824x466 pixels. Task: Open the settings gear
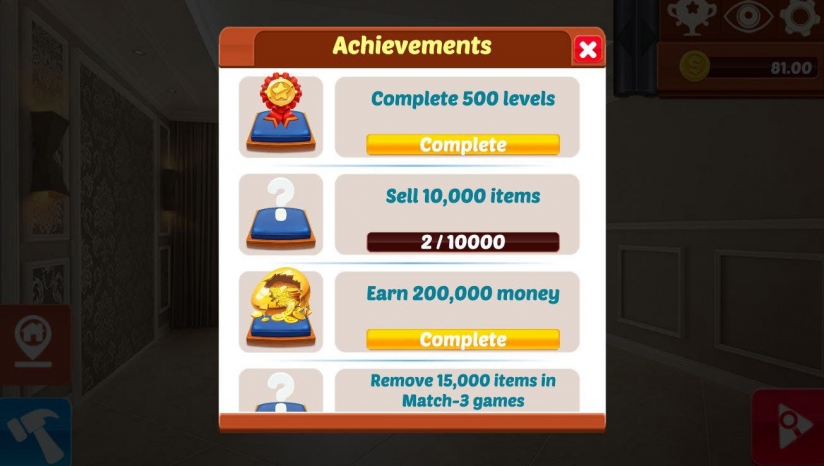point(800,17)
